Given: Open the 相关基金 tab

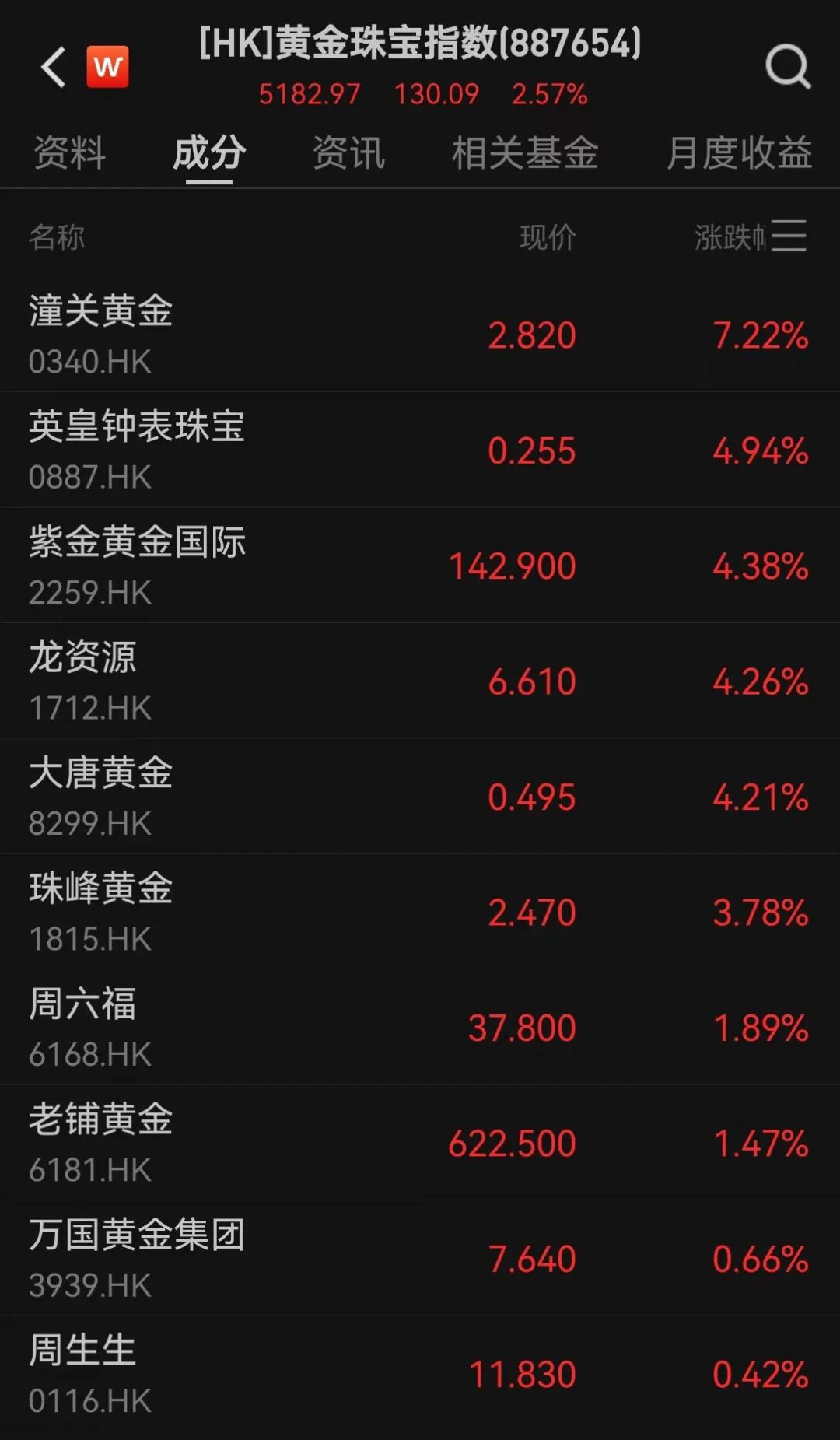Looking at the screenshot, I should click(525, 152).
